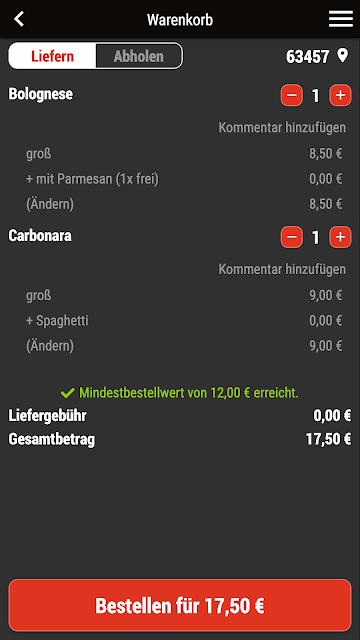This screenshot has width=360, height=640.
Task: Decrease the Bolognese quantity
Action: coord(291,96)
